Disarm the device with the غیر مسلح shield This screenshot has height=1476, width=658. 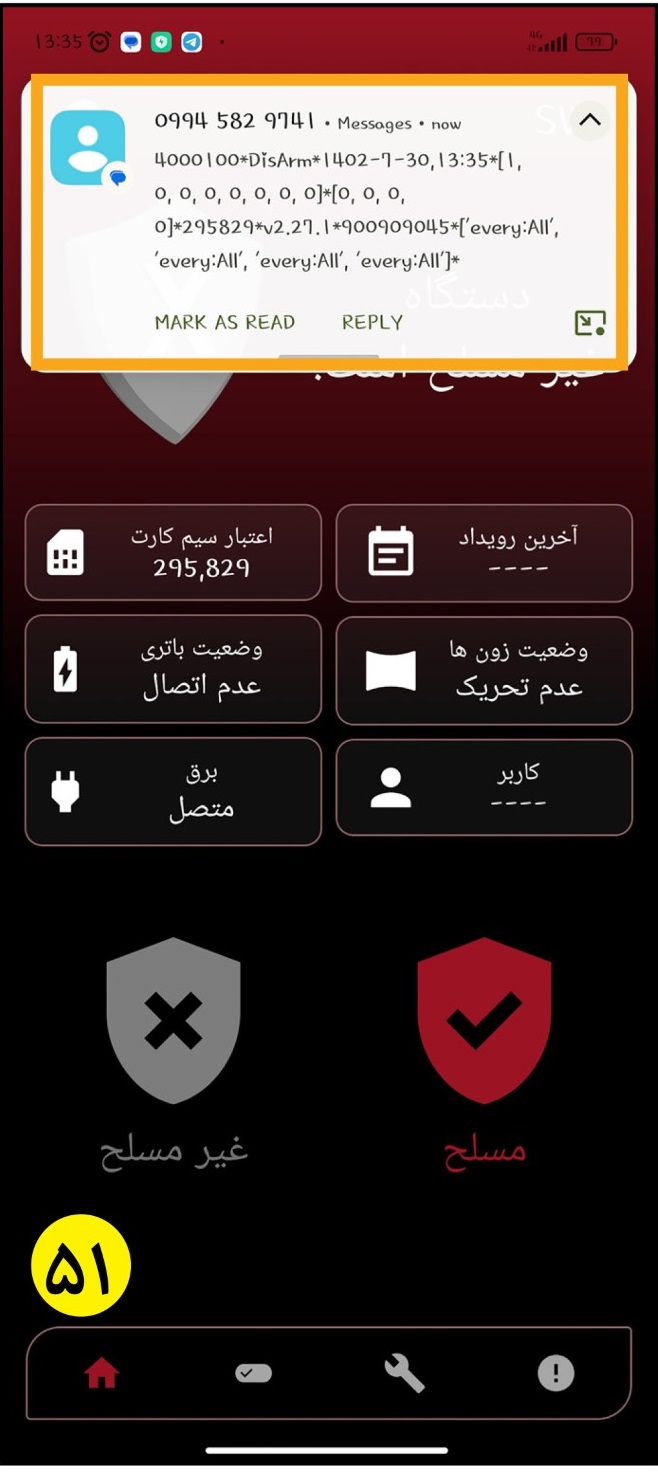click(x=174, y=1050)
